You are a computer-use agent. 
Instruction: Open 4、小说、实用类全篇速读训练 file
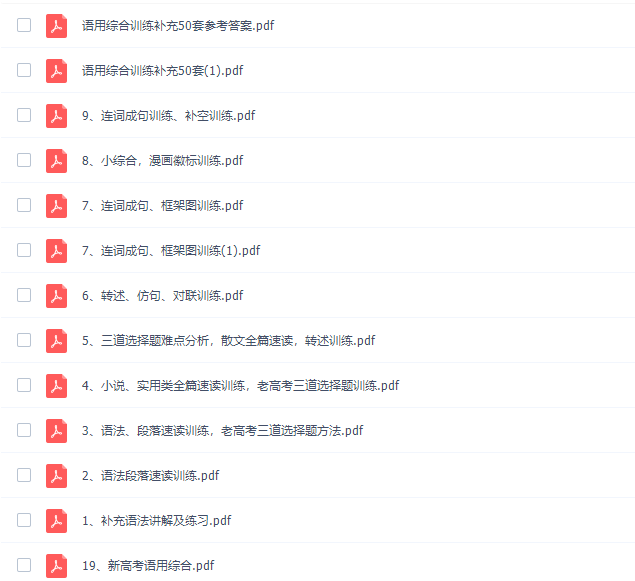pyautogui.click(x=240, y=385)
